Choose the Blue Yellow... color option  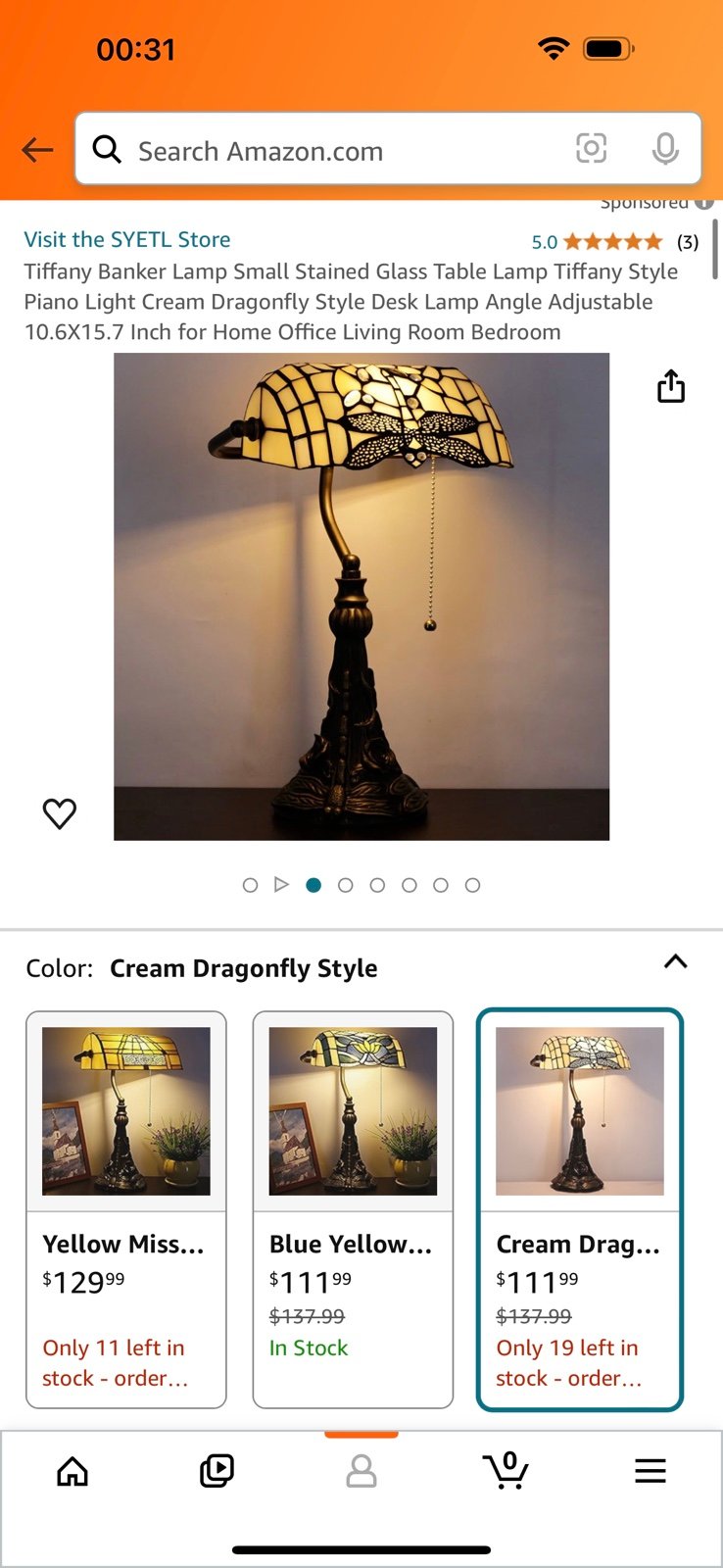353,1210
